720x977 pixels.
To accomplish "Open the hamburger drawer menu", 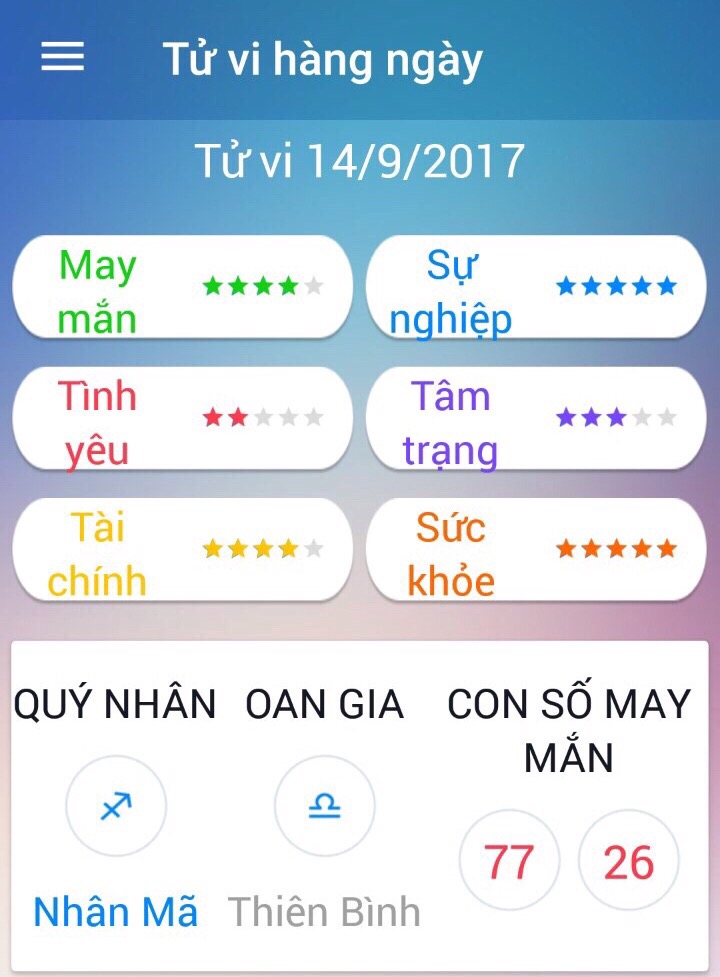I will point(62,59).
